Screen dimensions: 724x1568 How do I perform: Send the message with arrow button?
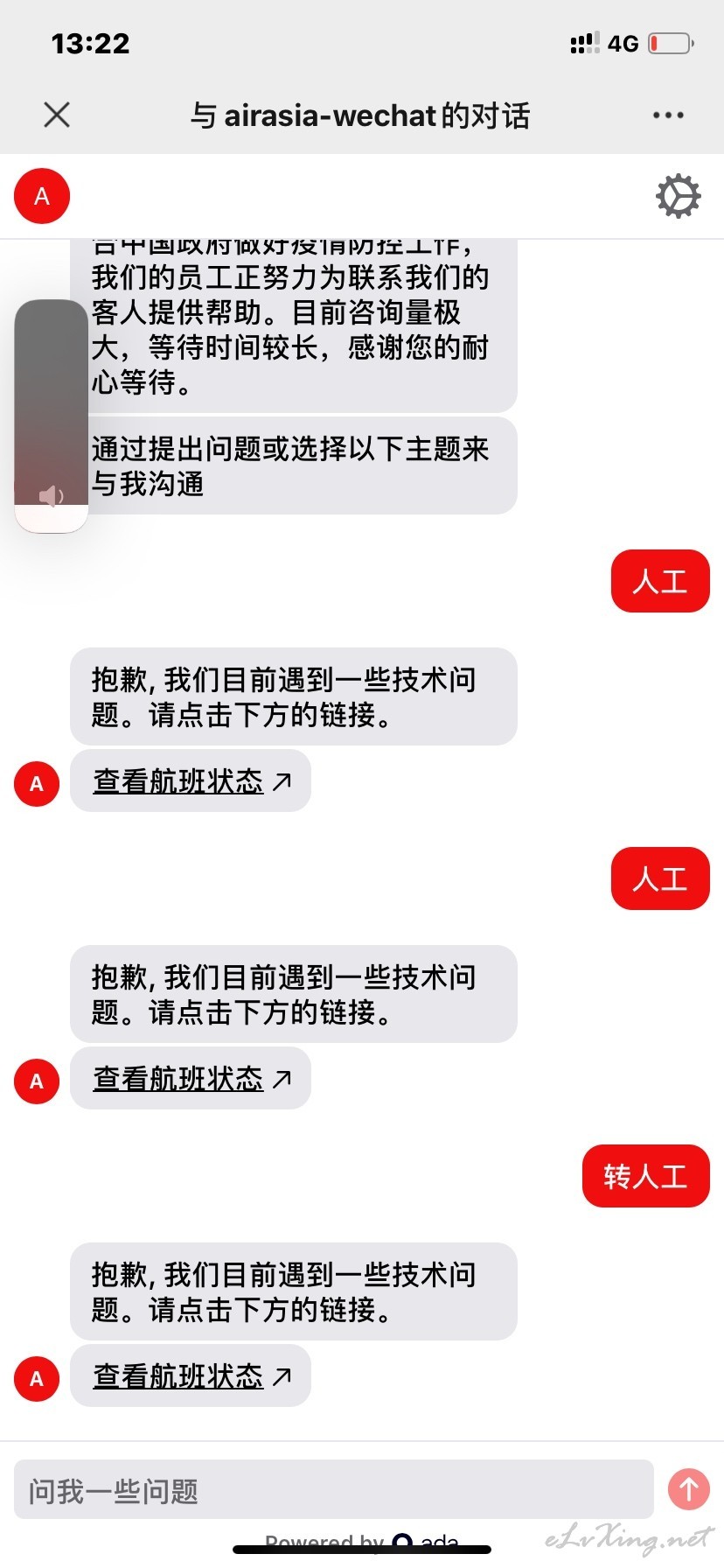(x=689, y=1488)
